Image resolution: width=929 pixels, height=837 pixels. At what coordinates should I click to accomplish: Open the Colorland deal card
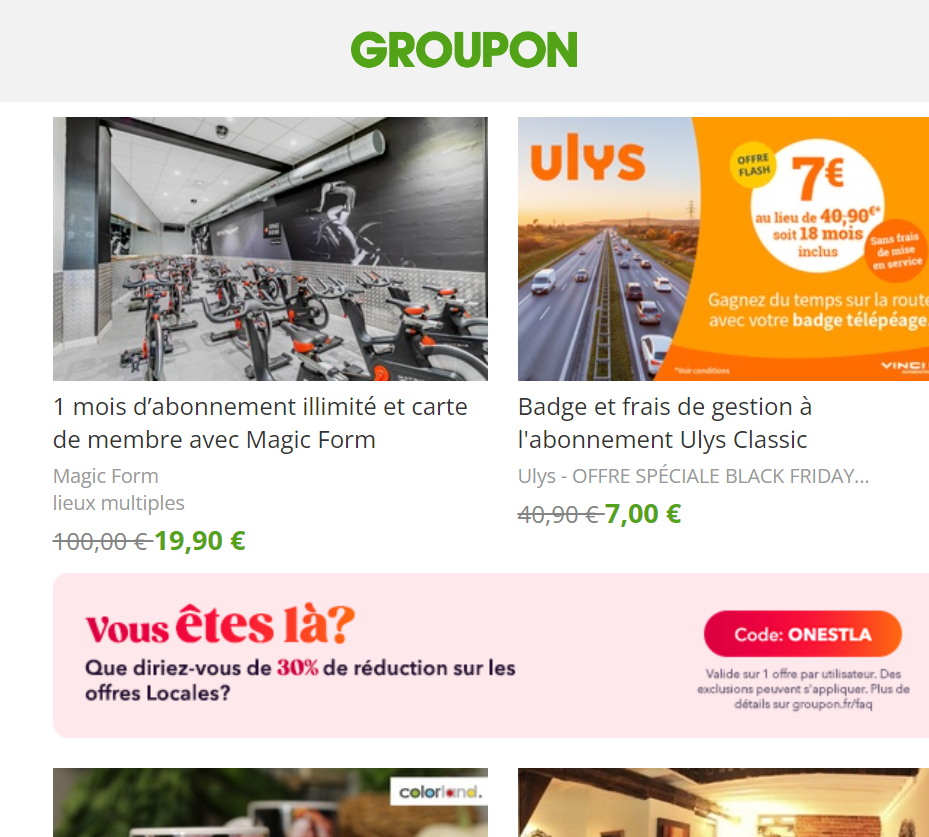(270, 805)
